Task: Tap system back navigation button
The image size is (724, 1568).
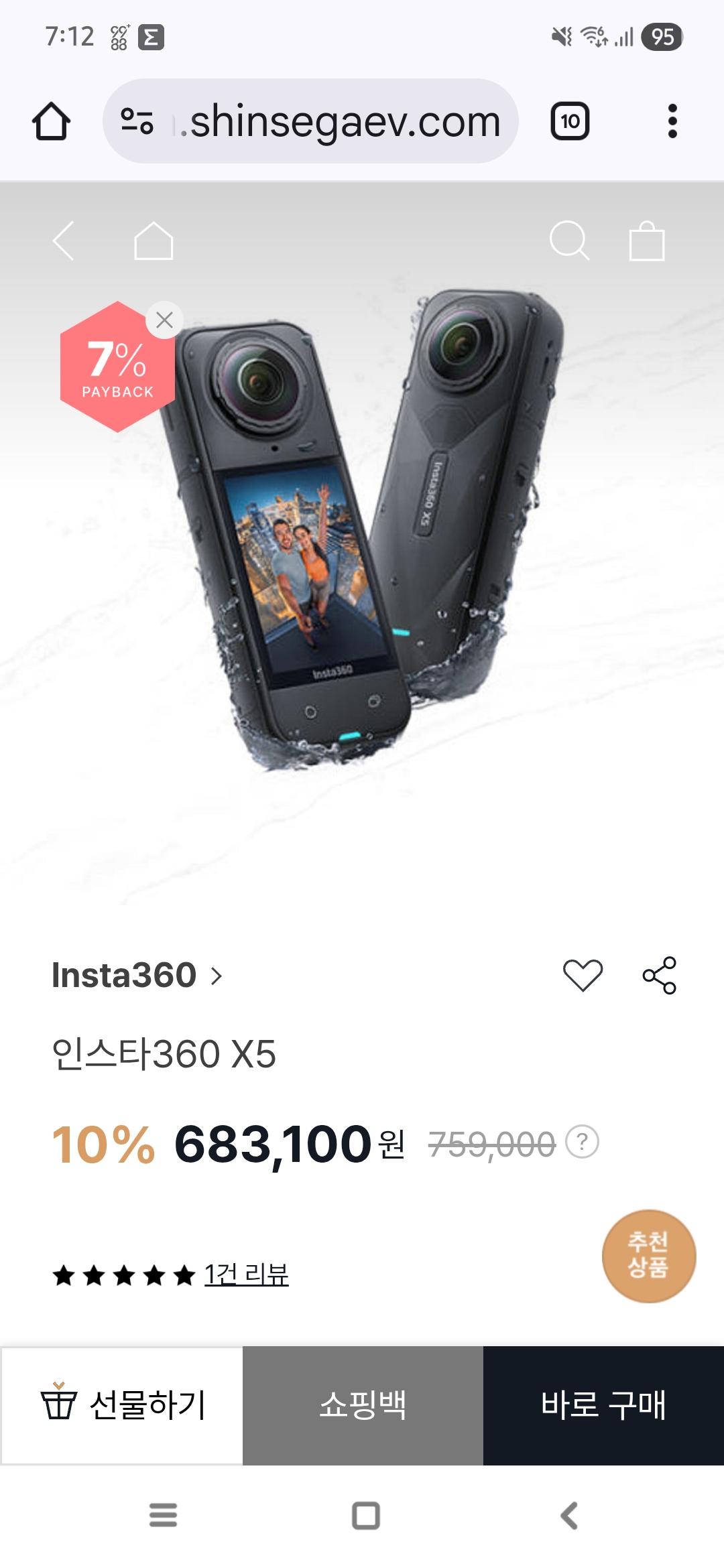Action: pyautogui.click(x=569, y=1516)
